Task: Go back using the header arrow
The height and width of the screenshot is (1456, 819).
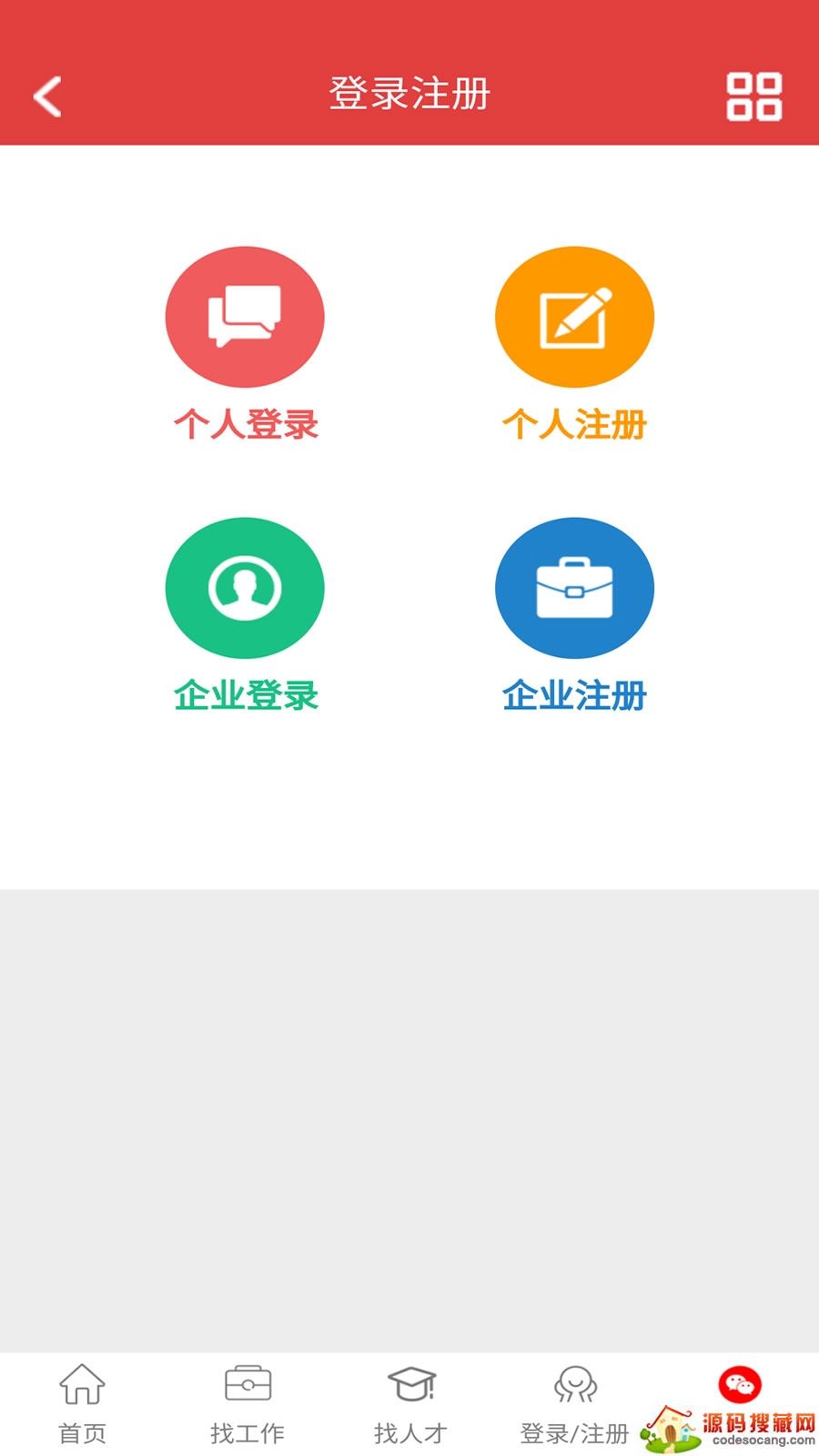Action: pyautogui.click(x=47, y=96)
